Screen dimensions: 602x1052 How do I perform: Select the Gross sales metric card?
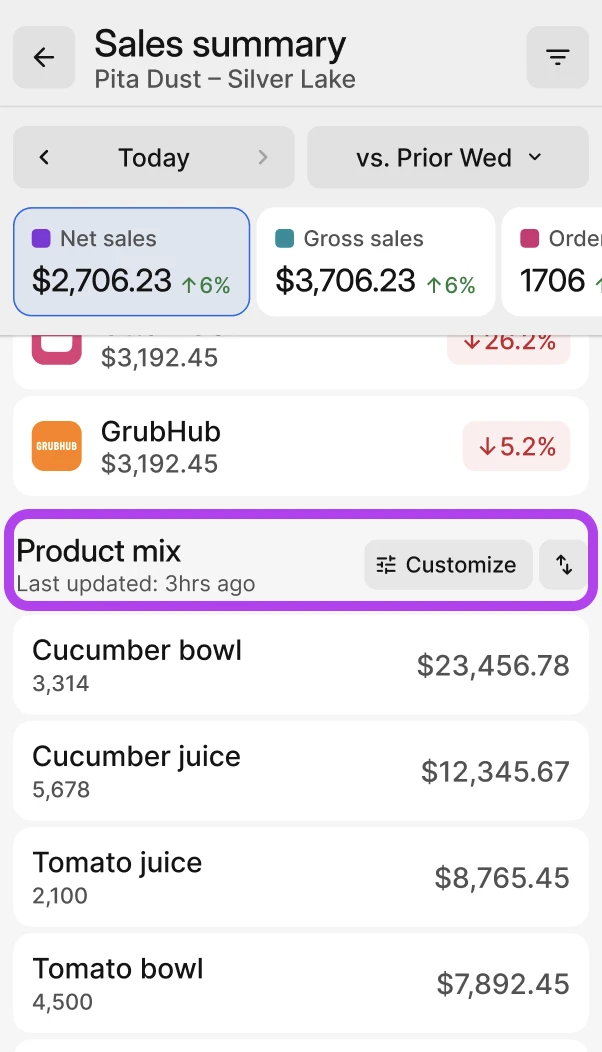(x=375, y=261)
